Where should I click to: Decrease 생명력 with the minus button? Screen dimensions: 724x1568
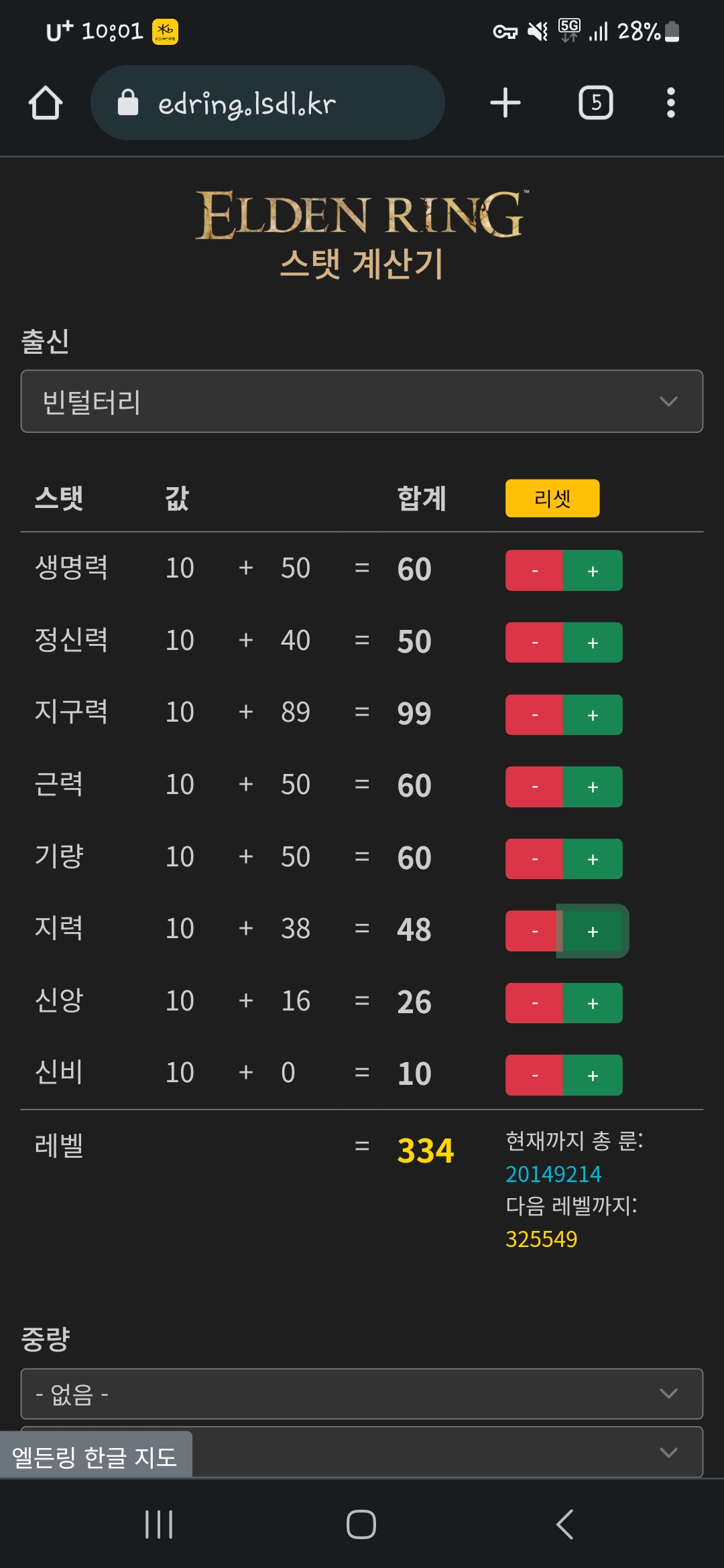(x=534, y=570)
